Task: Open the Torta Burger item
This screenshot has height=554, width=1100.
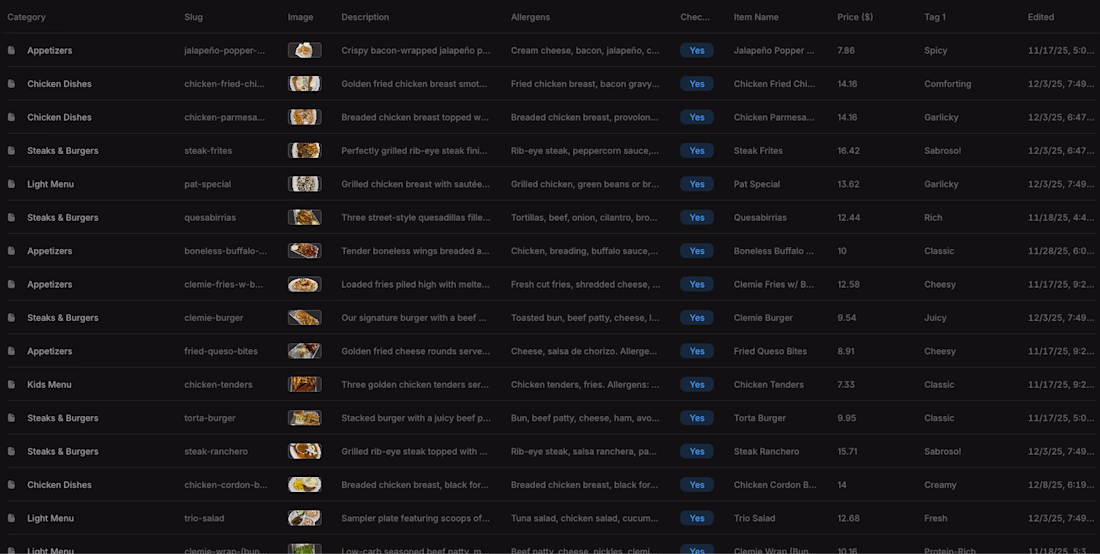Action: 760,418
